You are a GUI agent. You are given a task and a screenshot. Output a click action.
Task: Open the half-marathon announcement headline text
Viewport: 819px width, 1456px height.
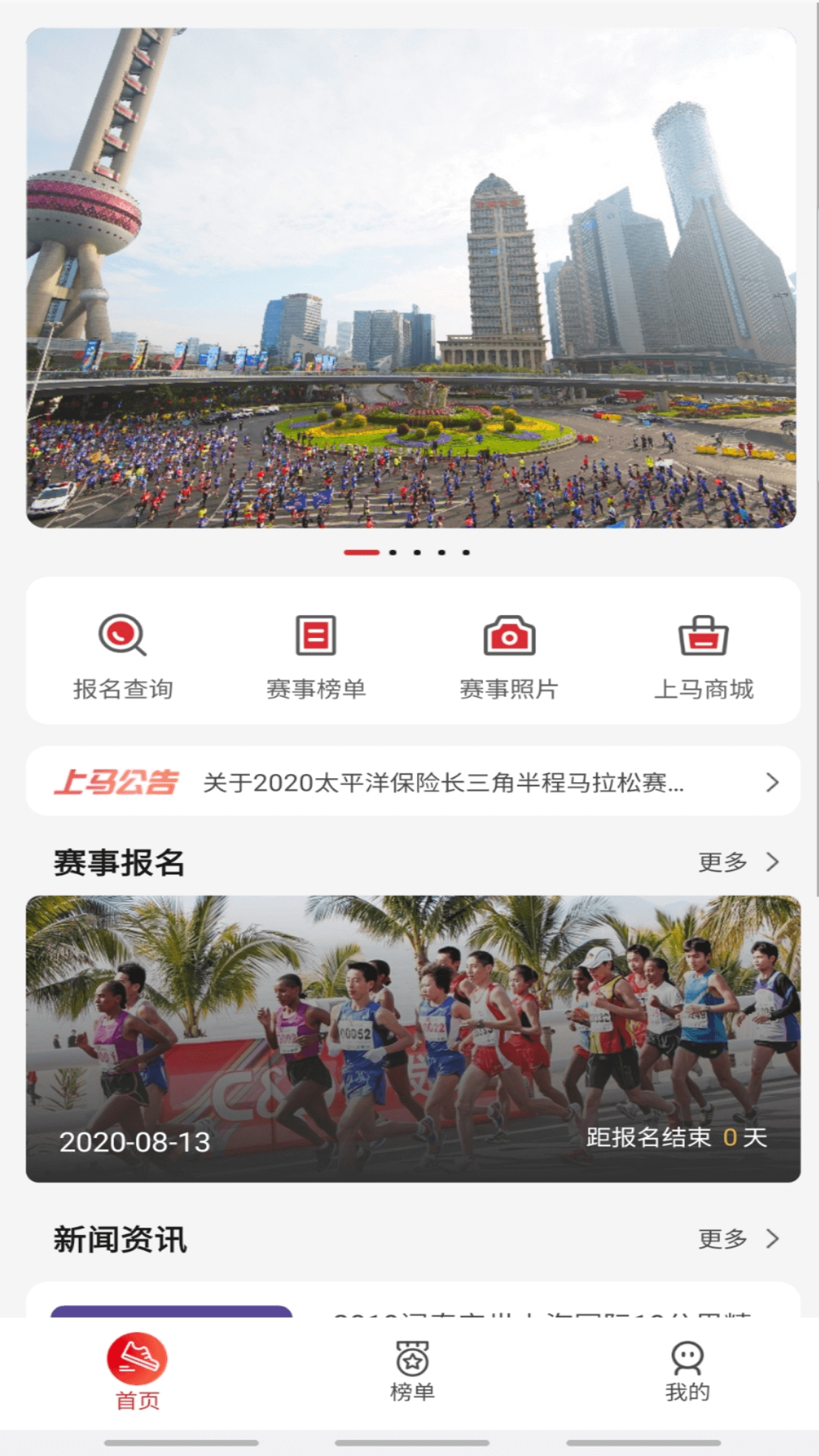(445, 782)
